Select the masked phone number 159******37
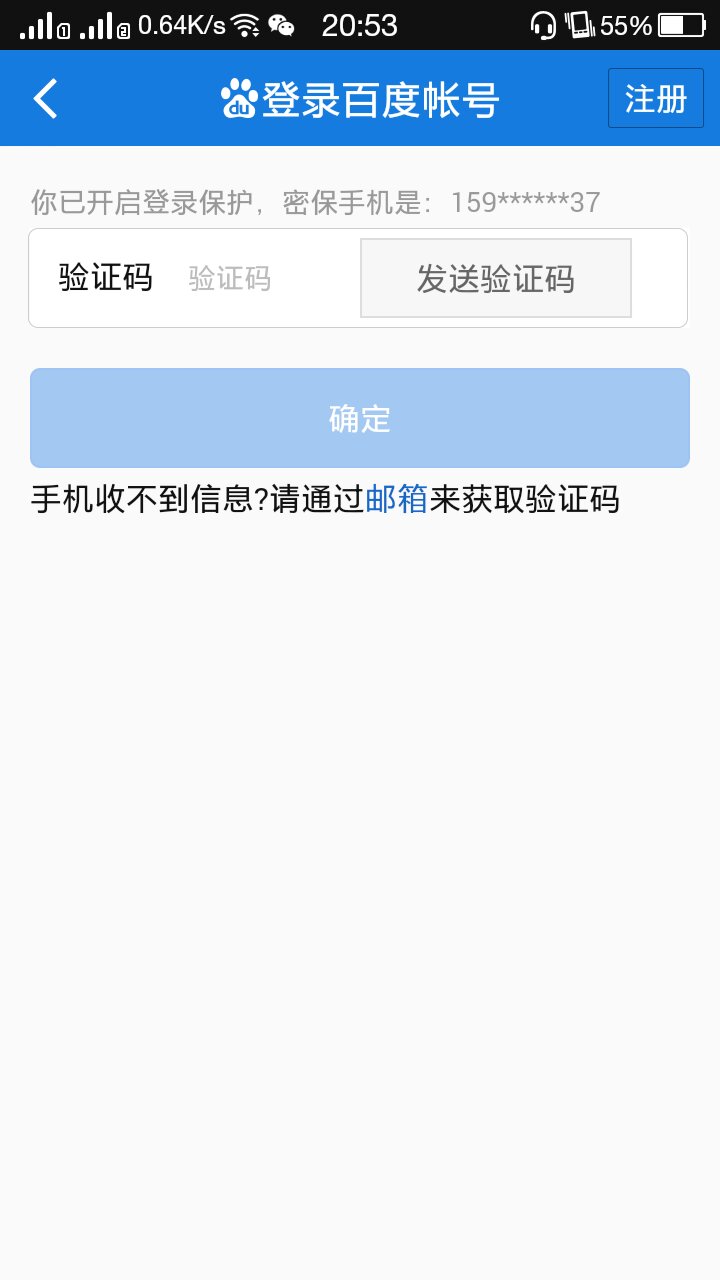 524,202
